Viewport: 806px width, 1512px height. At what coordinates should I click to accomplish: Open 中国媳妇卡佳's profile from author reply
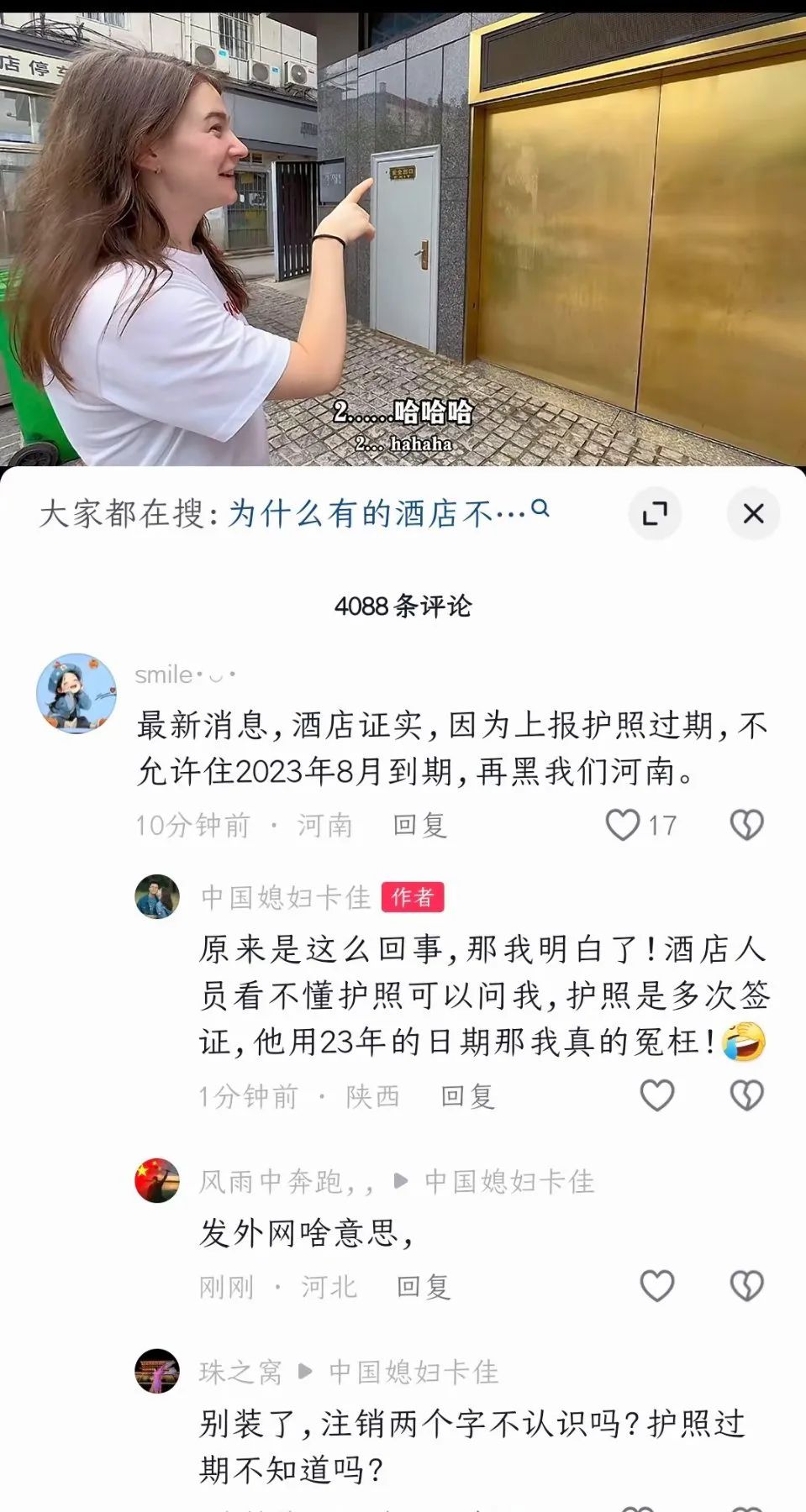[x=157, y=897]
